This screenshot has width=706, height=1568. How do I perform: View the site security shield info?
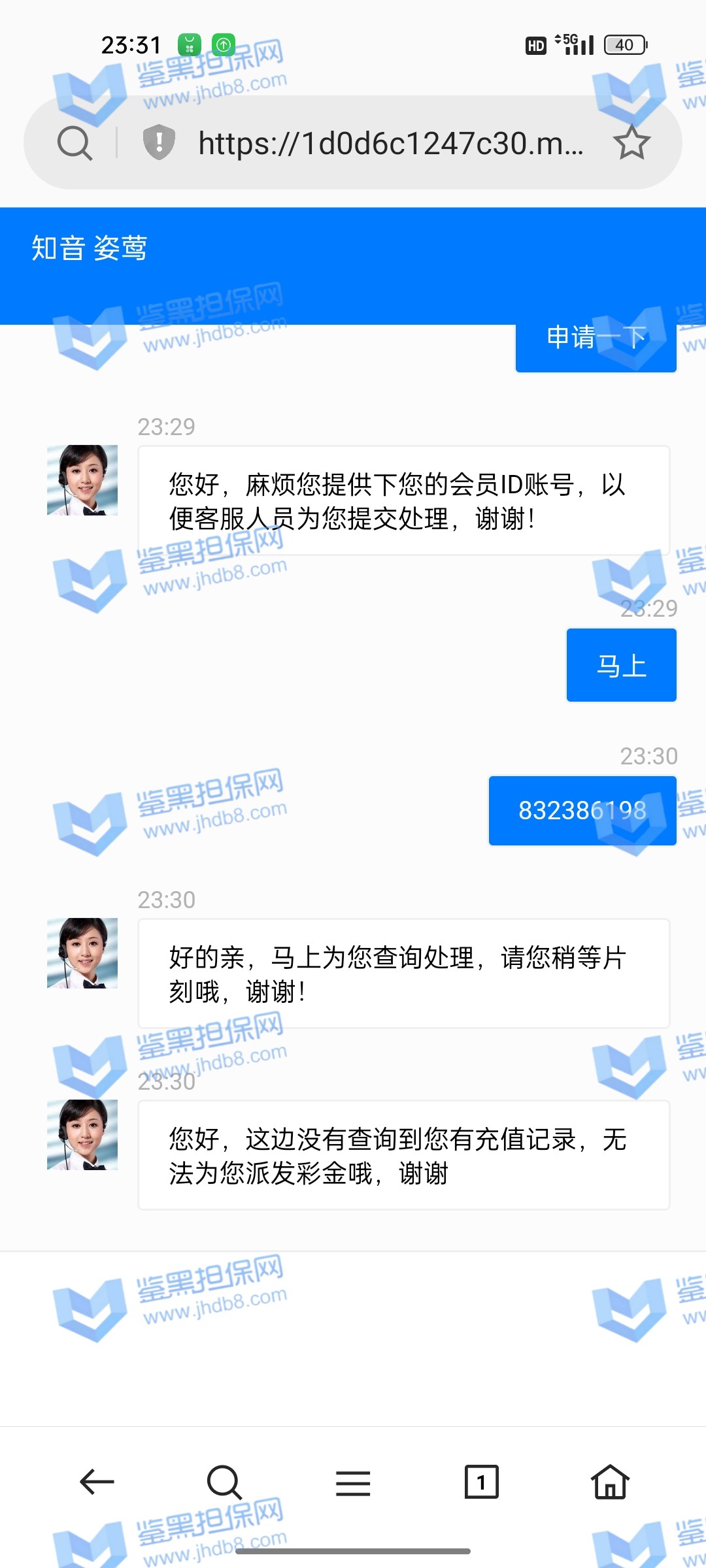click(159, 142)
